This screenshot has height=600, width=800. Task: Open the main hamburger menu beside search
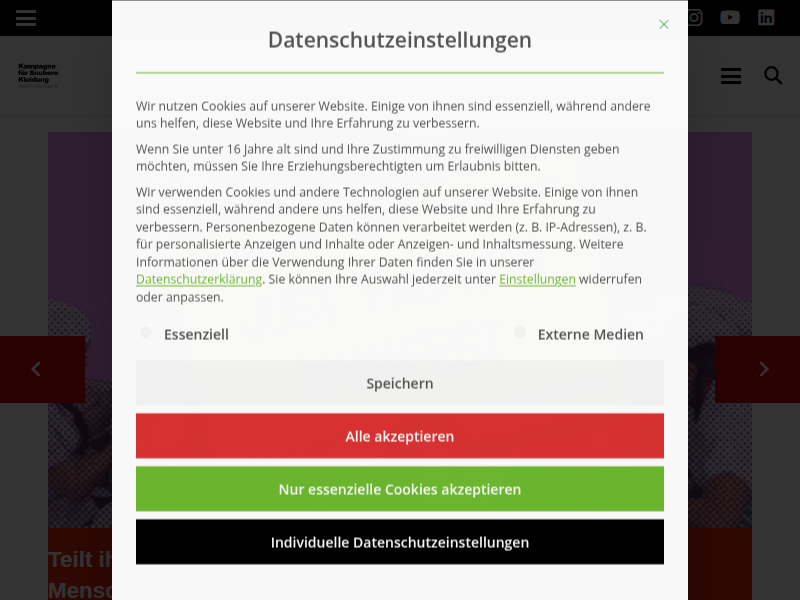[731, 76]
